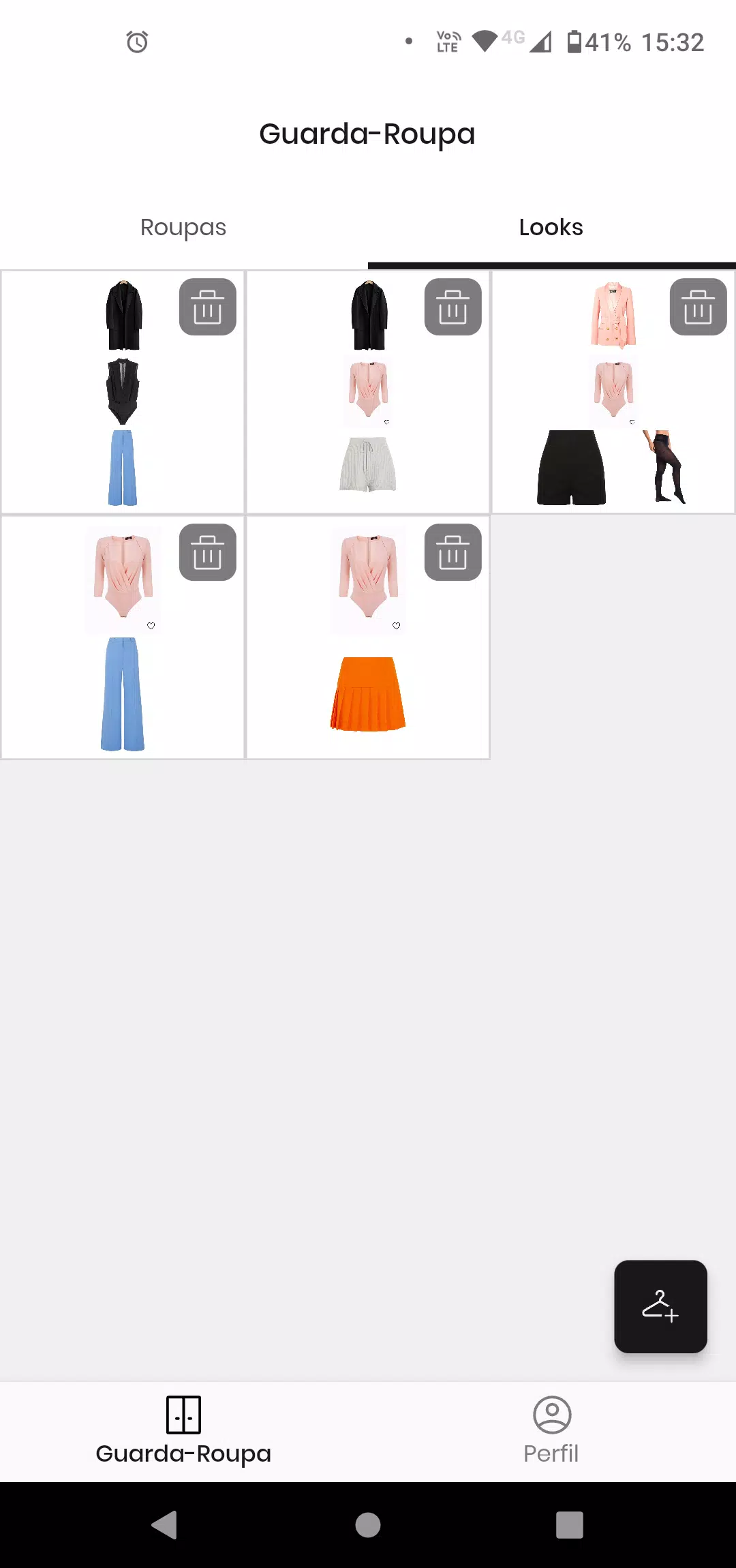Delete the black coat and blue pants look
This screenshot has width=736, height=1568.
click(207, 307)
